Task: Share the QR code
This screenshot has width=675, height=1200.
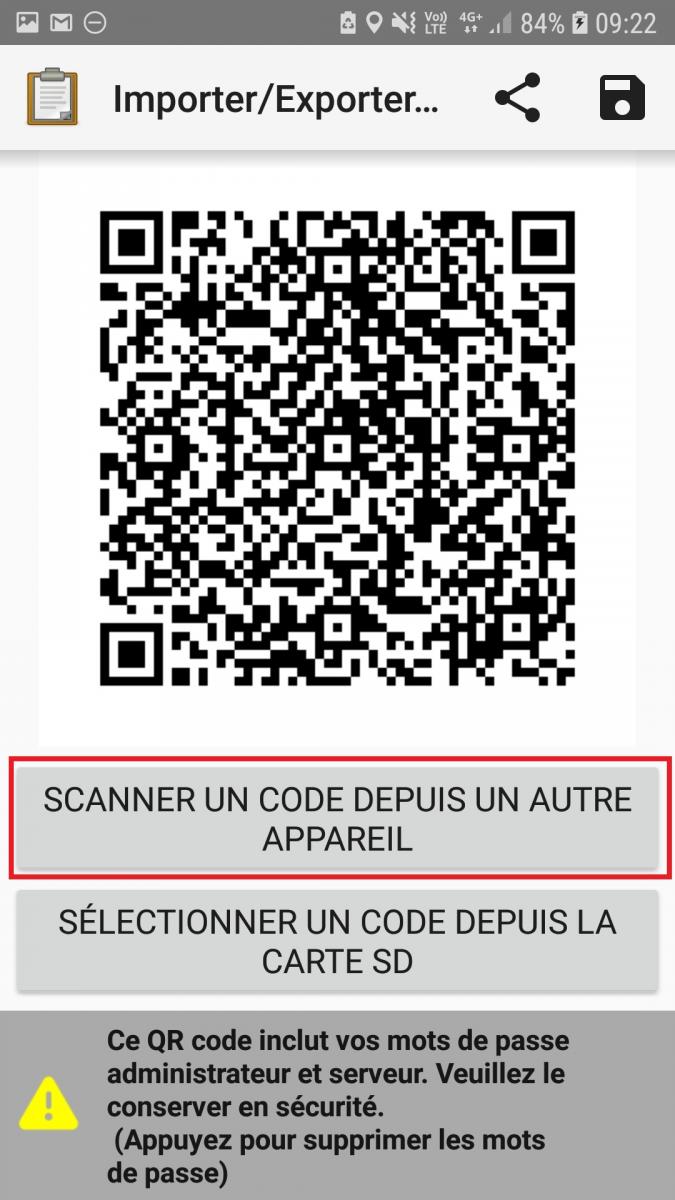Action: coord(517,98)
